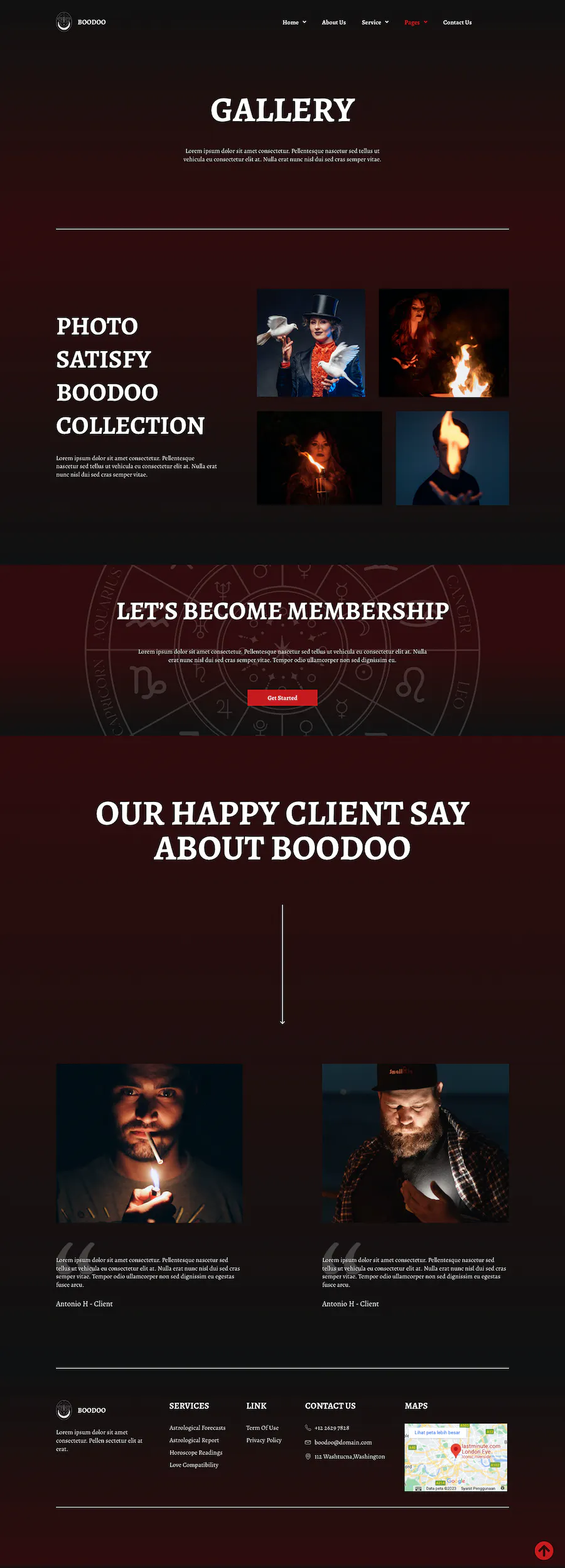565x1568 pixels.
Task: Open the larger map link
Action: point(437,1432)
